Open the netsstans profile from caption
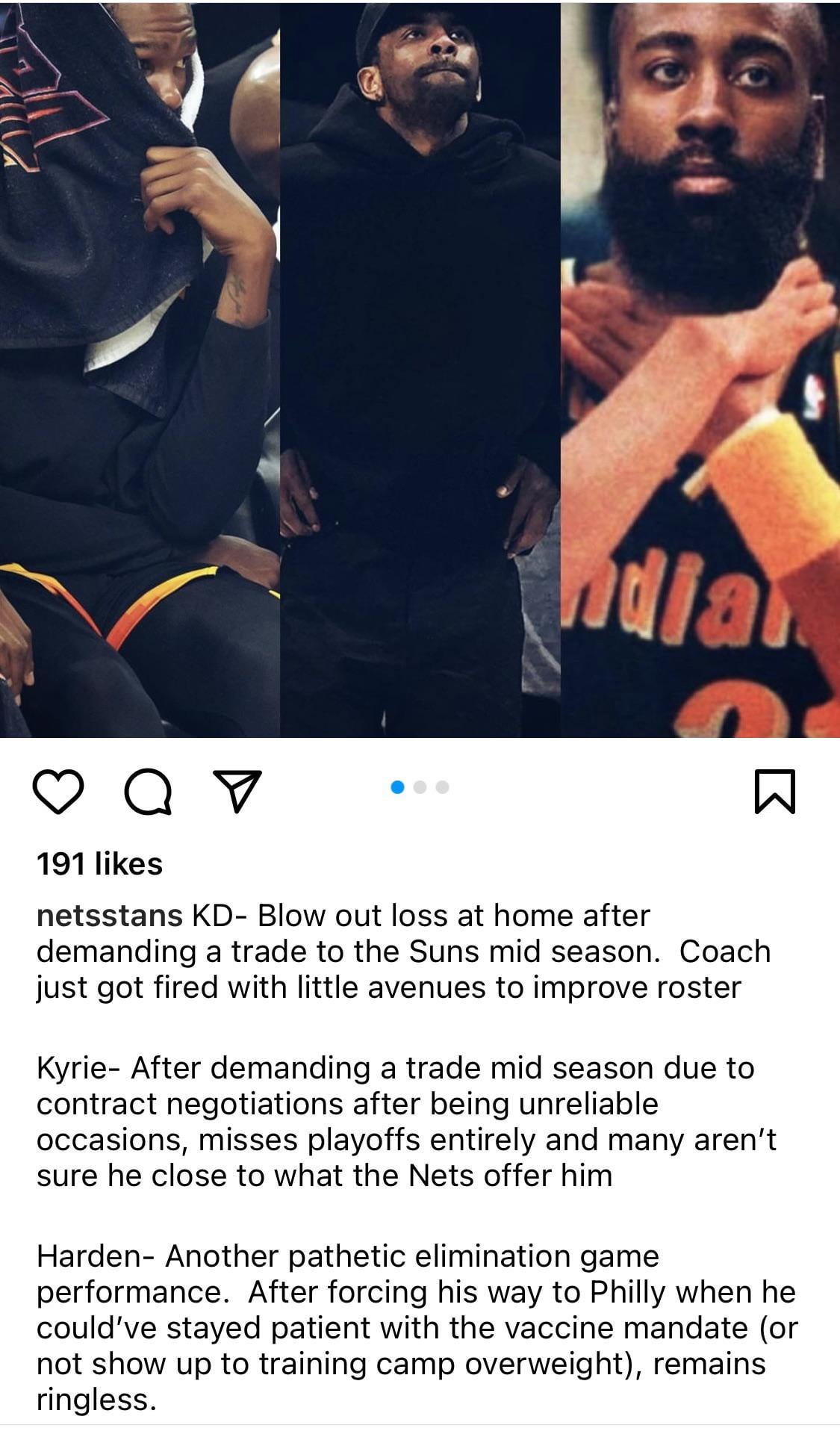This screenshot has width=840, height=1440. click(x=109, y=915)
